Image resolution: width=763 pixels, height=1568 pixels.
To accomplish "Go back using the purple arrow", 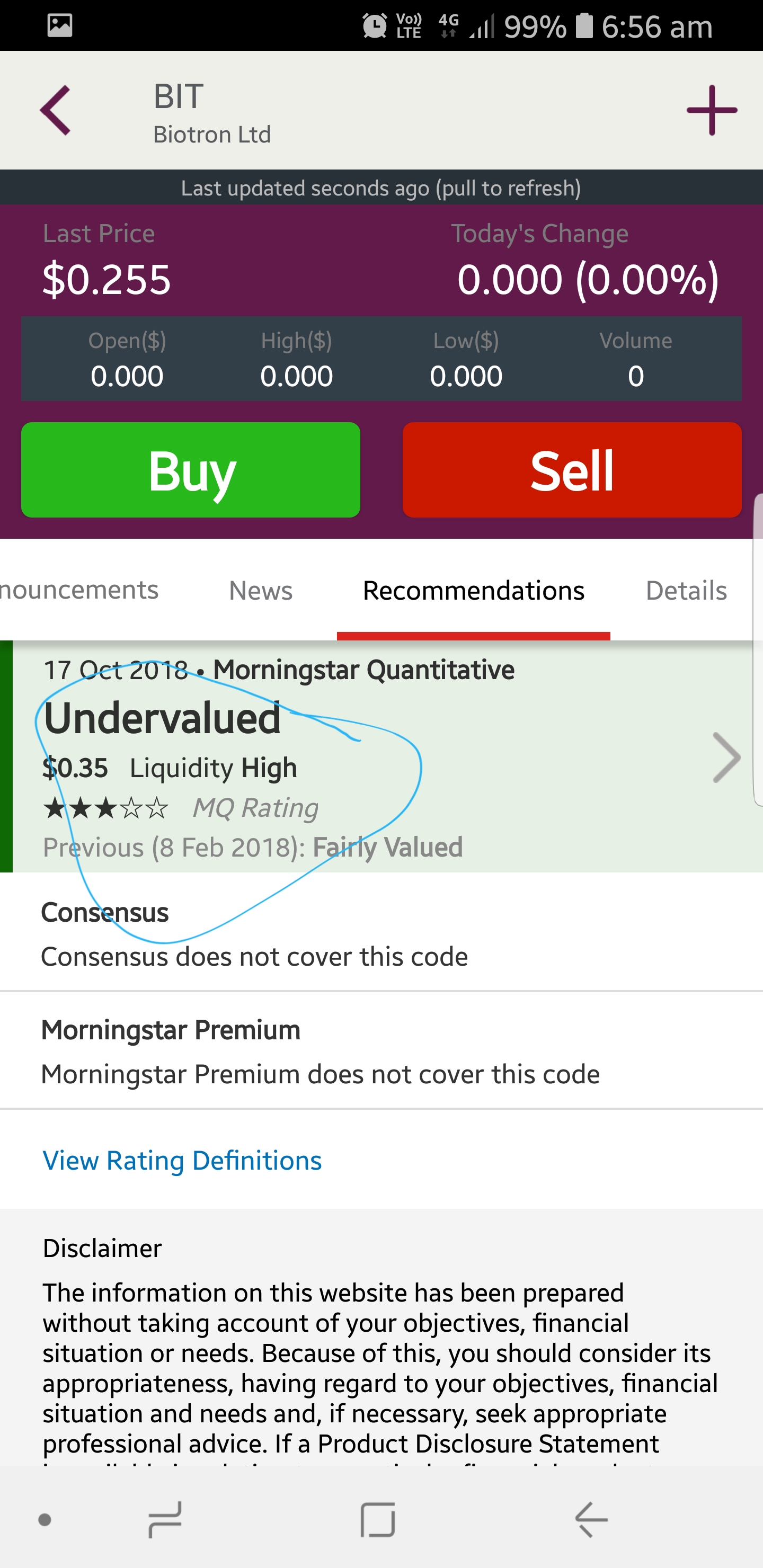I will (x=56, y=110).
